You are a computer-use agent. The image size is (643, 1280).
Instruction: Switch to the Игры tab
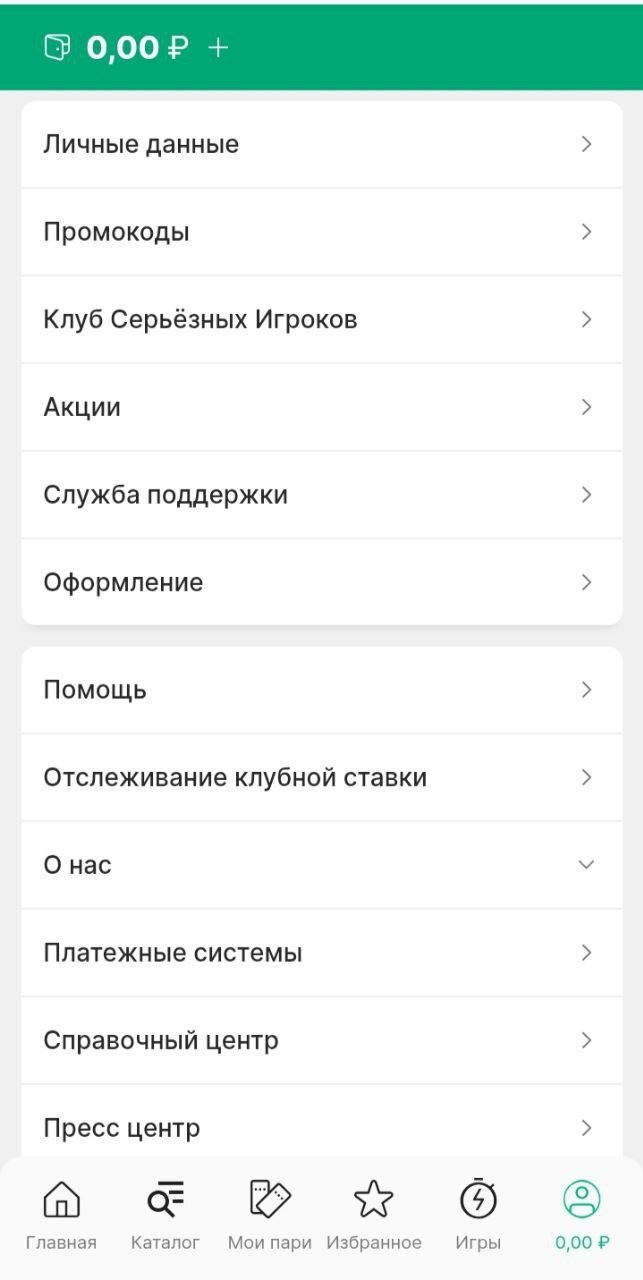coord(478,1214)
